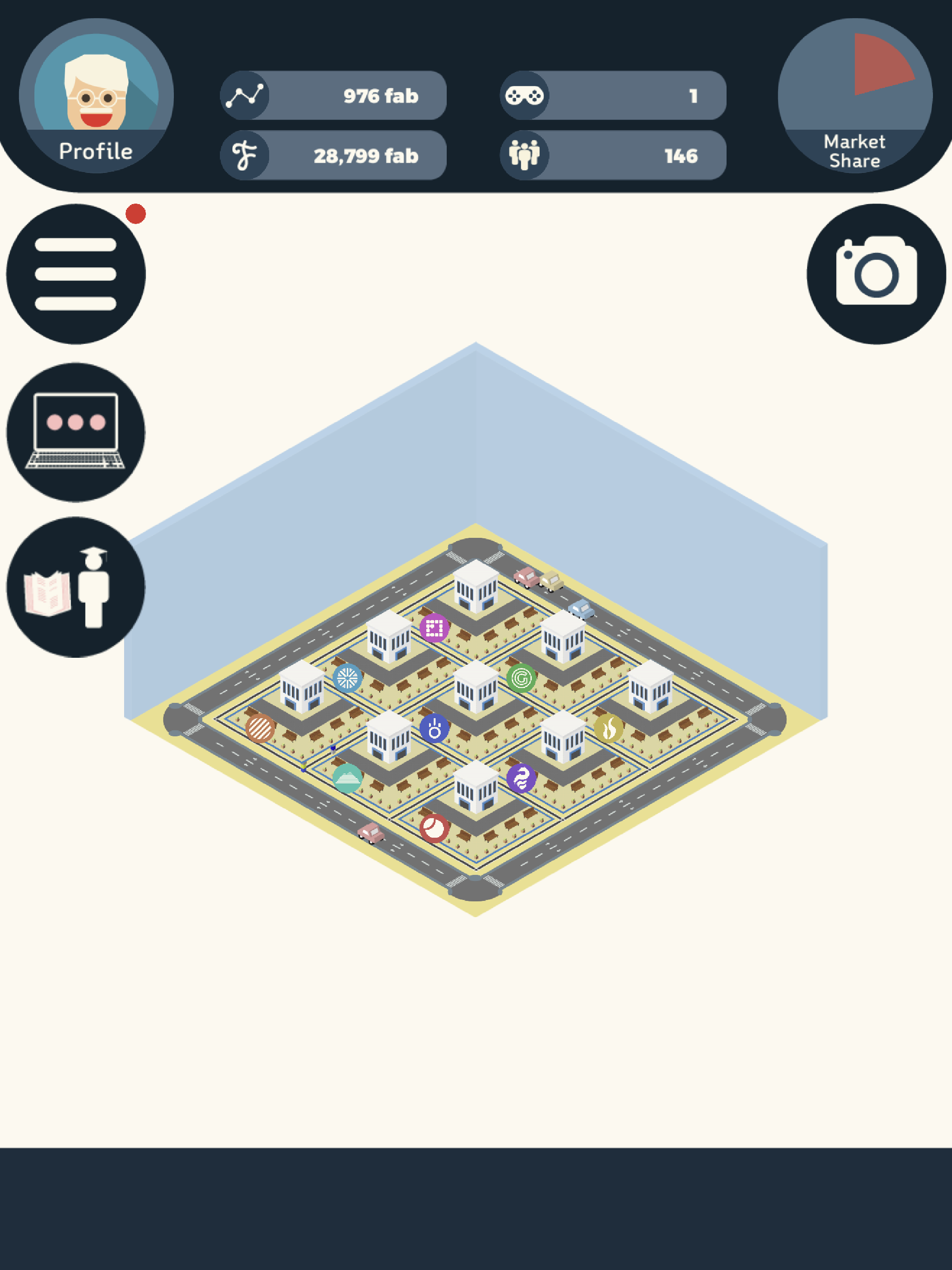Screen dimensions: 952x1270
Task: Open the purple grid company logo near top building
Action: 435,628
